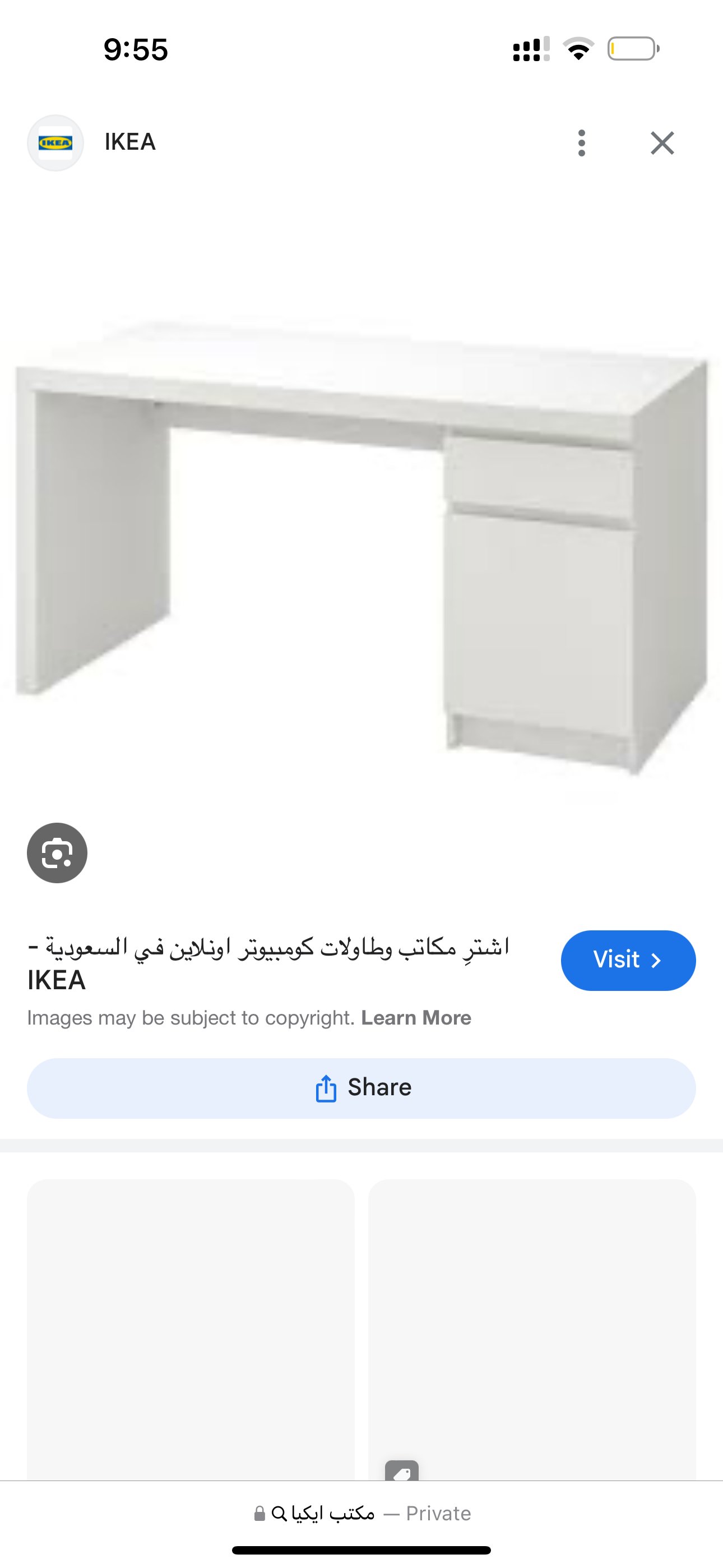This screenshot has width=723, height=1568.
Task: Close the IKEA image preview
Action: (662, 143)
